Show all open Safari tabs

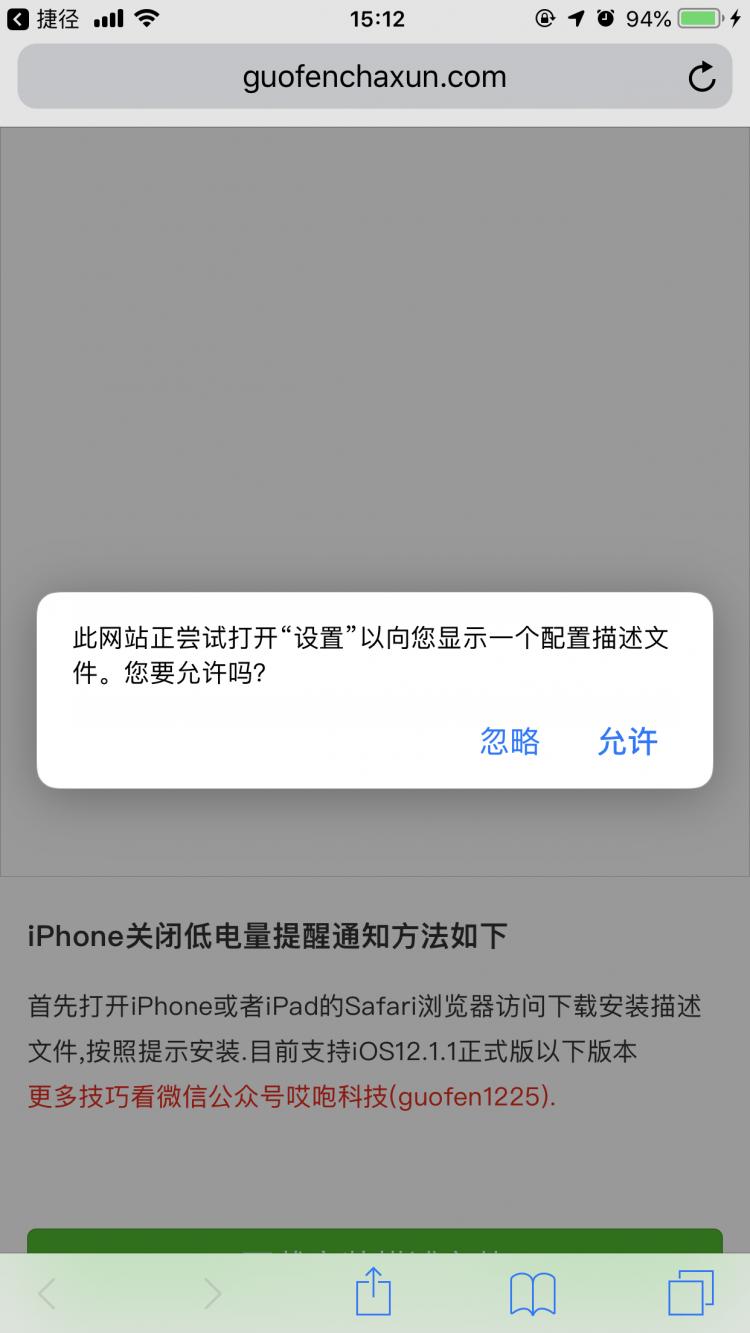[x=690, y=1292]
